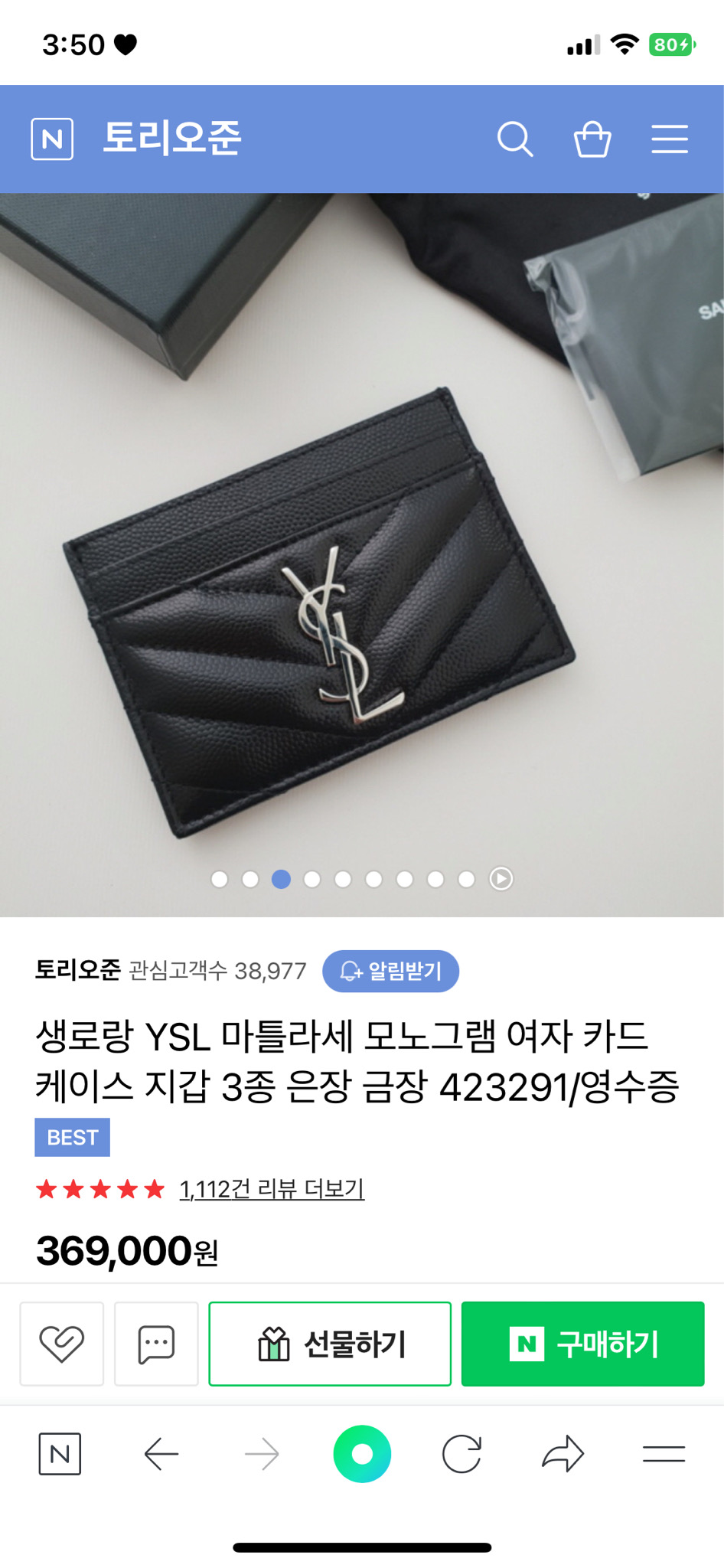Enable notifications via 알림받기 button

[x=390, y=971]
